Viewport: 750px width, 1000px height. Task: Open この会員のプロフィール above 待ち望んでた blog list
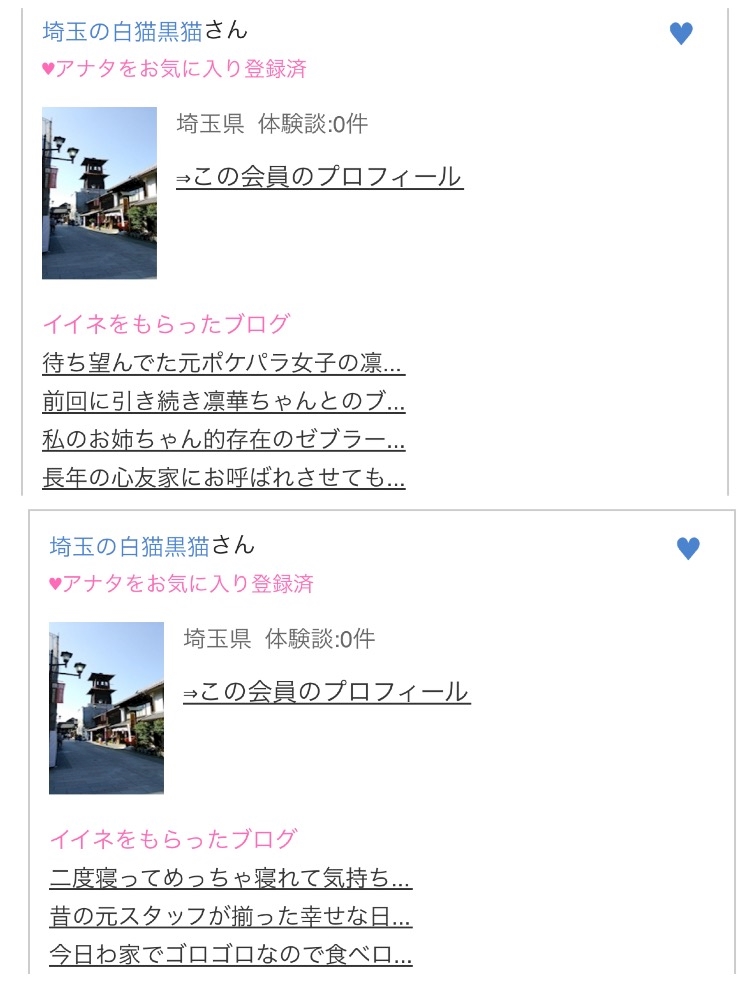(x=320, y=177)
